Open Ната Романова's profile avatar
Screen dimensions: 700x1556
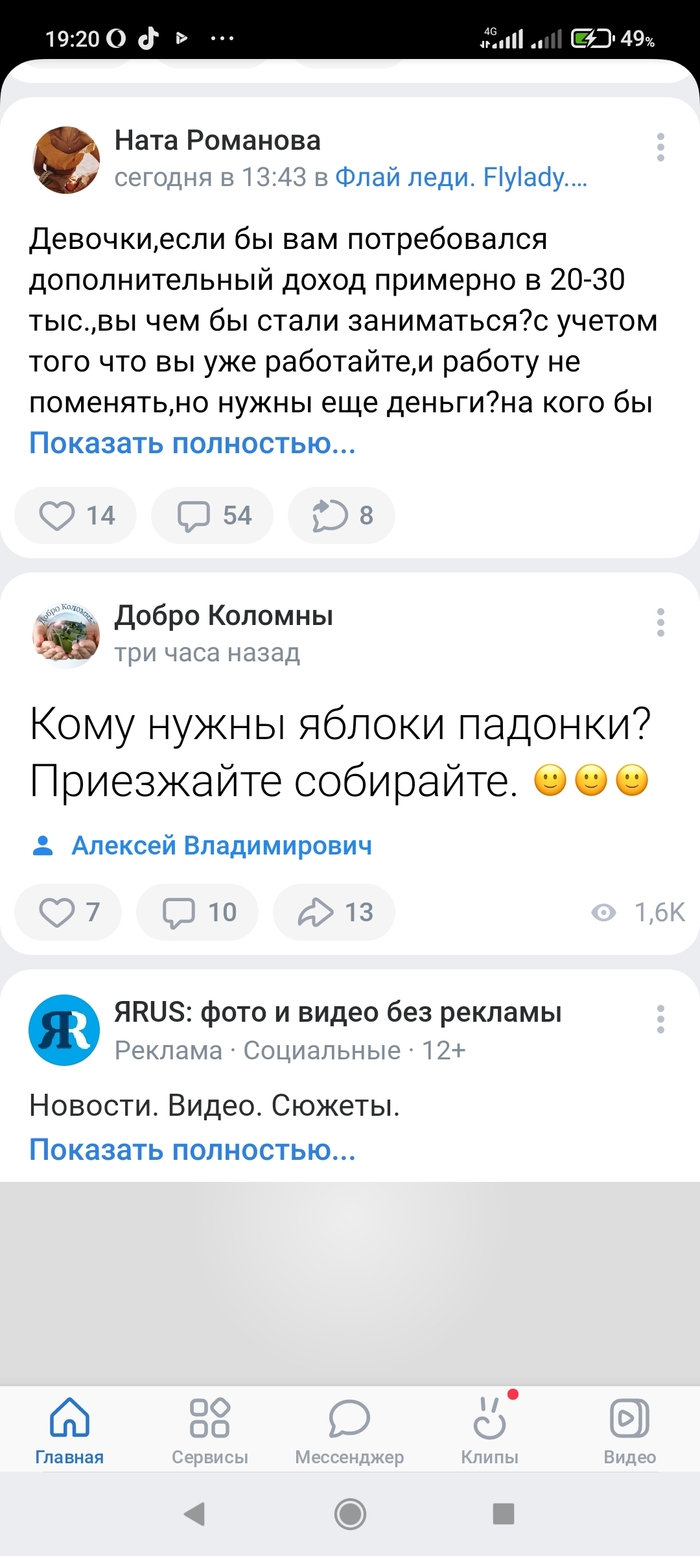(x=66, y=159)
